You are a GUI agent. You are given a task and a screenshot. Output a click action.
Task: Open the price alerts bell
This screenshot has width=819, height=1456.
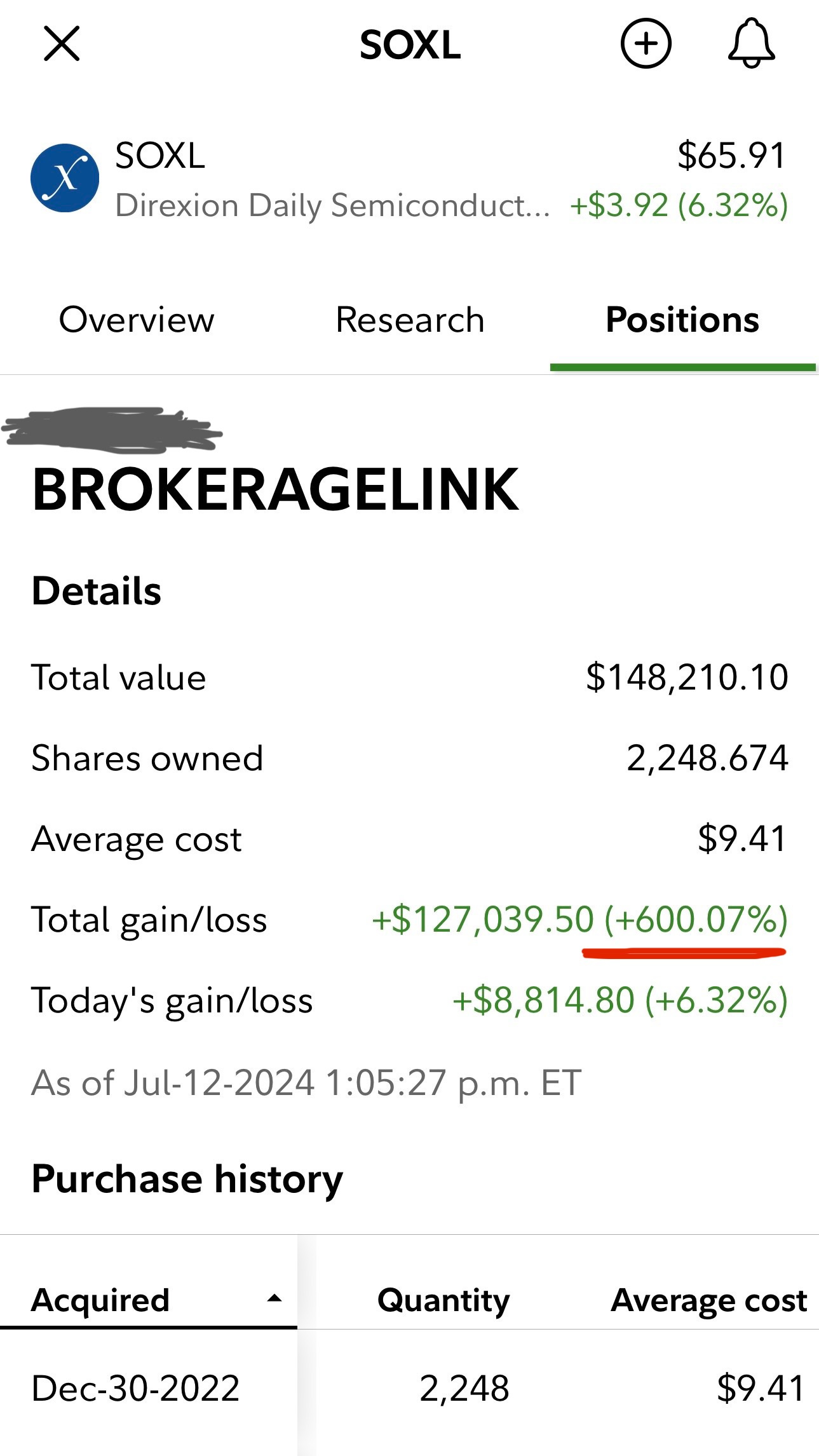[x=751, y=43]
